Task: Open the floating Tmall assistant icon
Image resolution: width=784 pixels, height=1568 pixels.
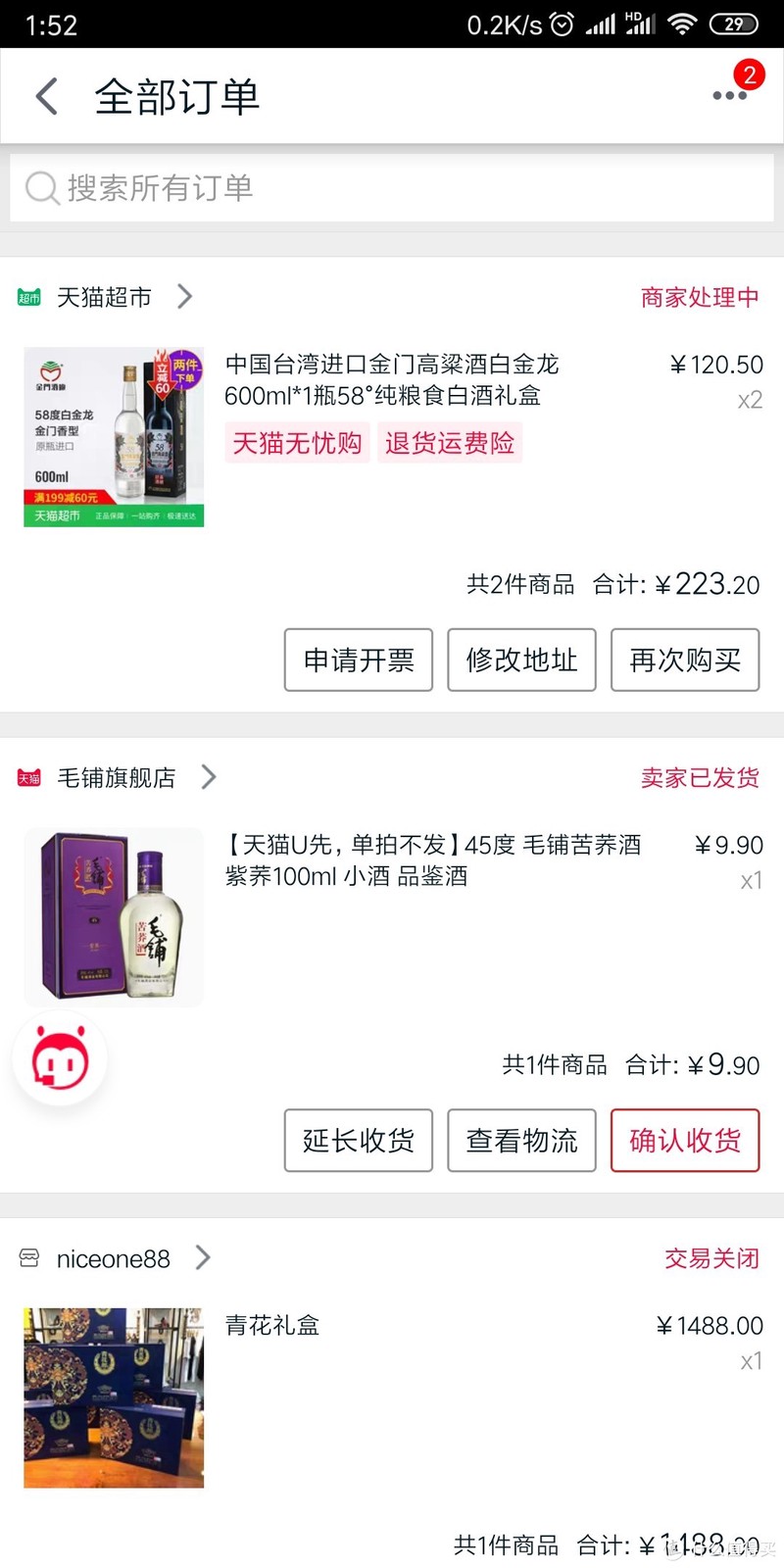Action: (61, 1058)
